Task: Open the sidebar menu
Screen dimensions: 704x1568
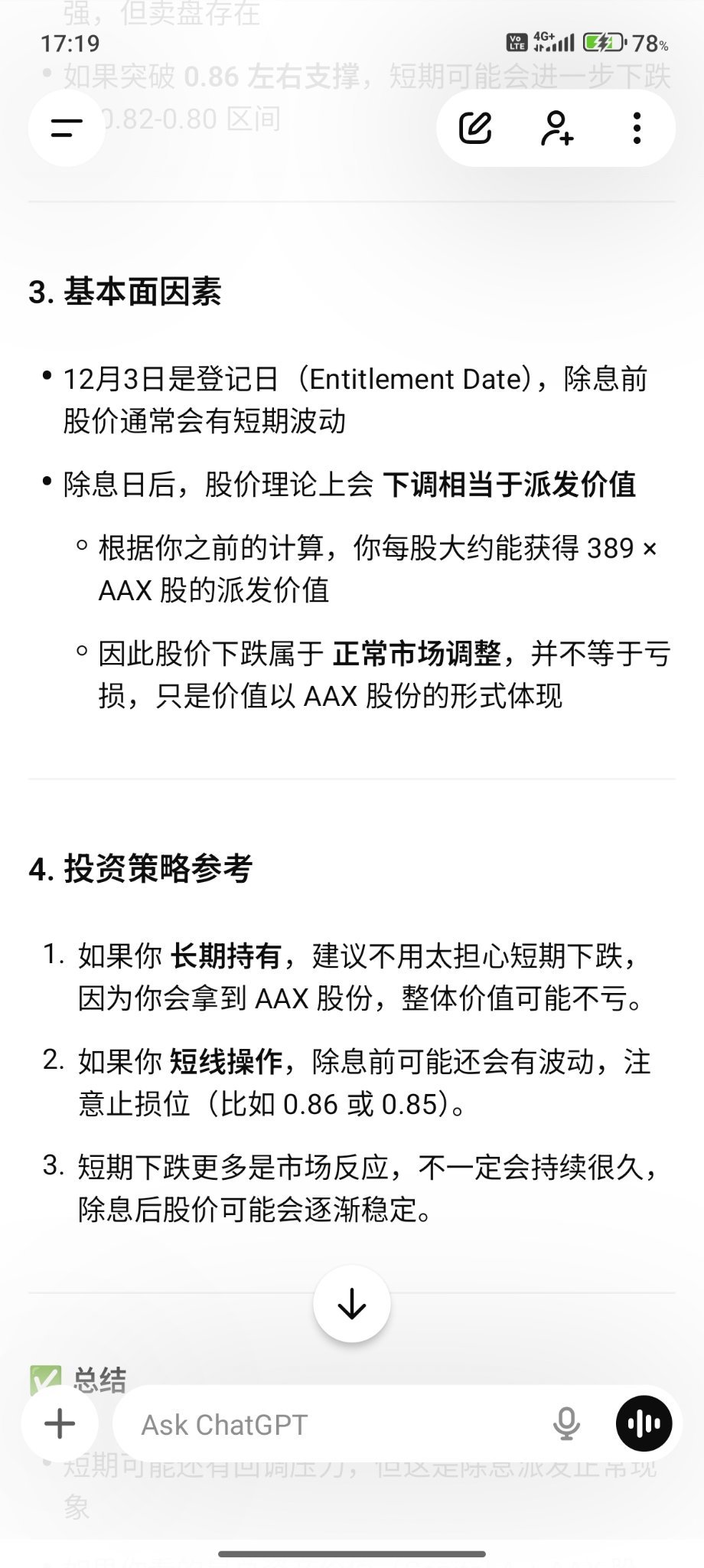Action: pyautogui.click(x=67, y=128)
